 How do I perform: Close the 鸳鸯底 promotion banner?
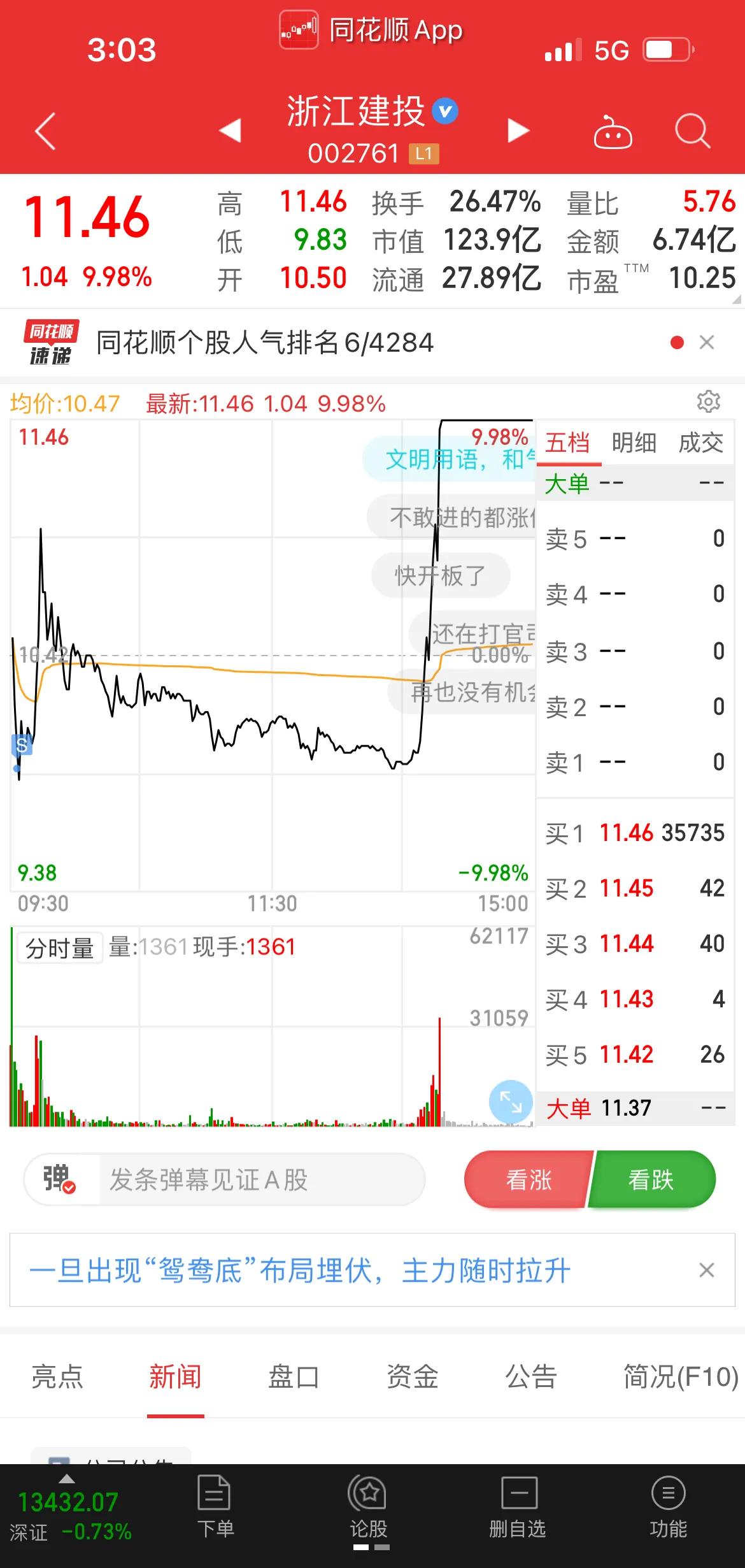point(707,1270)
